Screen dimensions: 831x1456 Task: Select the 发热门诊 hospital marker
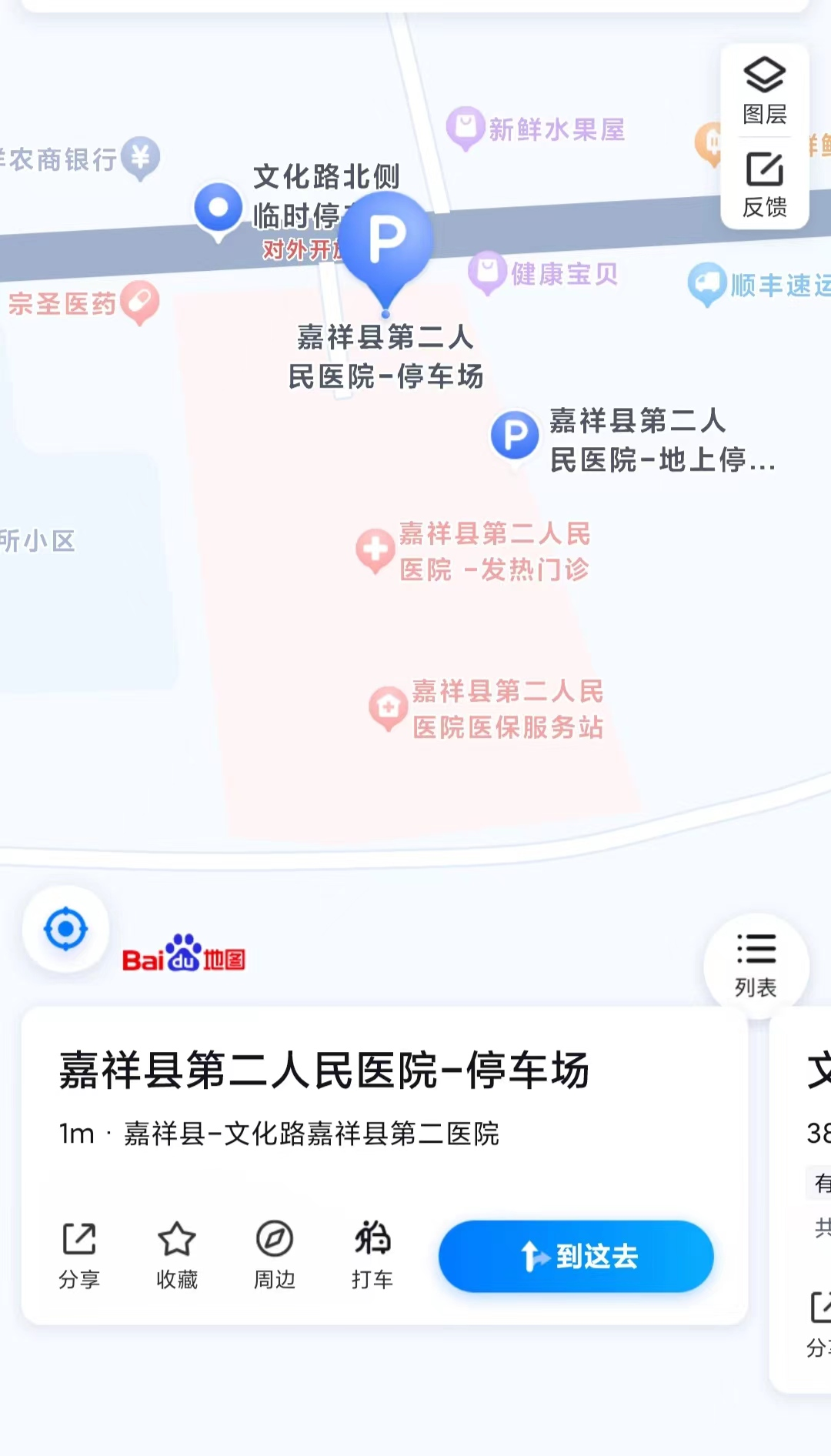coord(375,550)
